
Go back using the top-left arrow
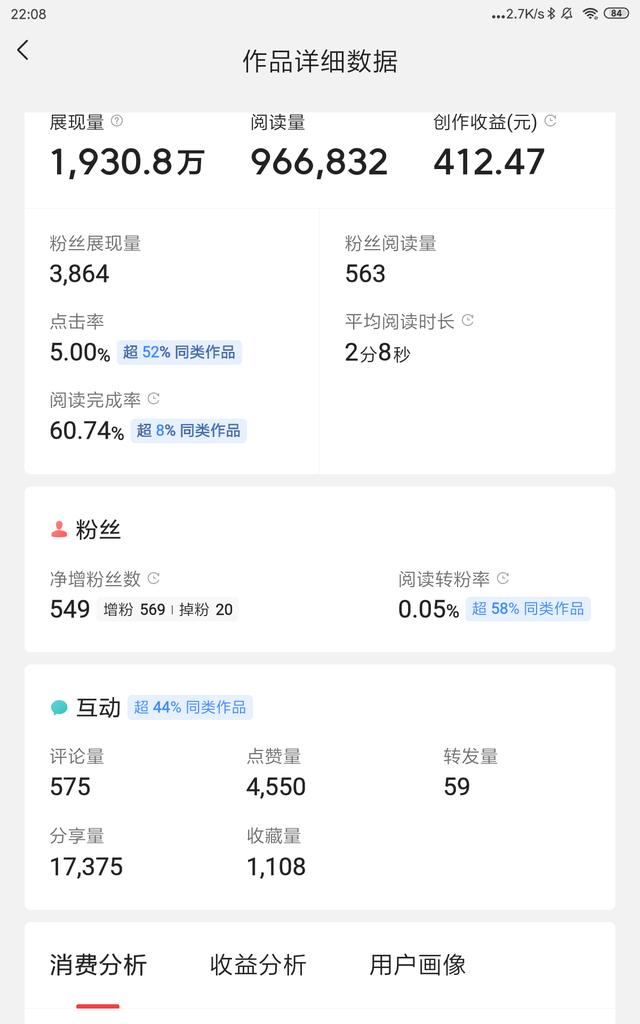(24, 50)
